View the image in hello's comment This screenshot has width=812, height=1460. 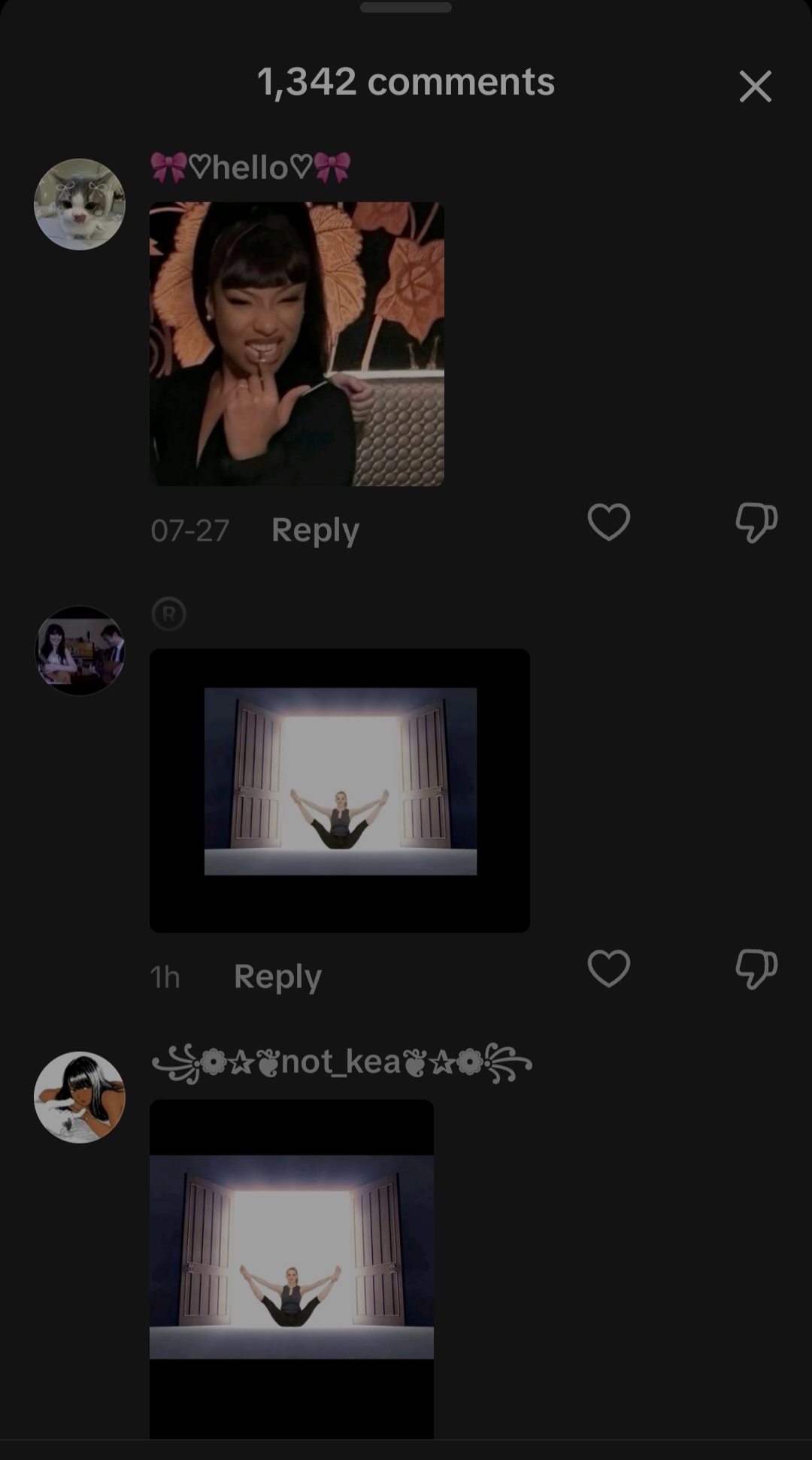(x=296, y=344)
